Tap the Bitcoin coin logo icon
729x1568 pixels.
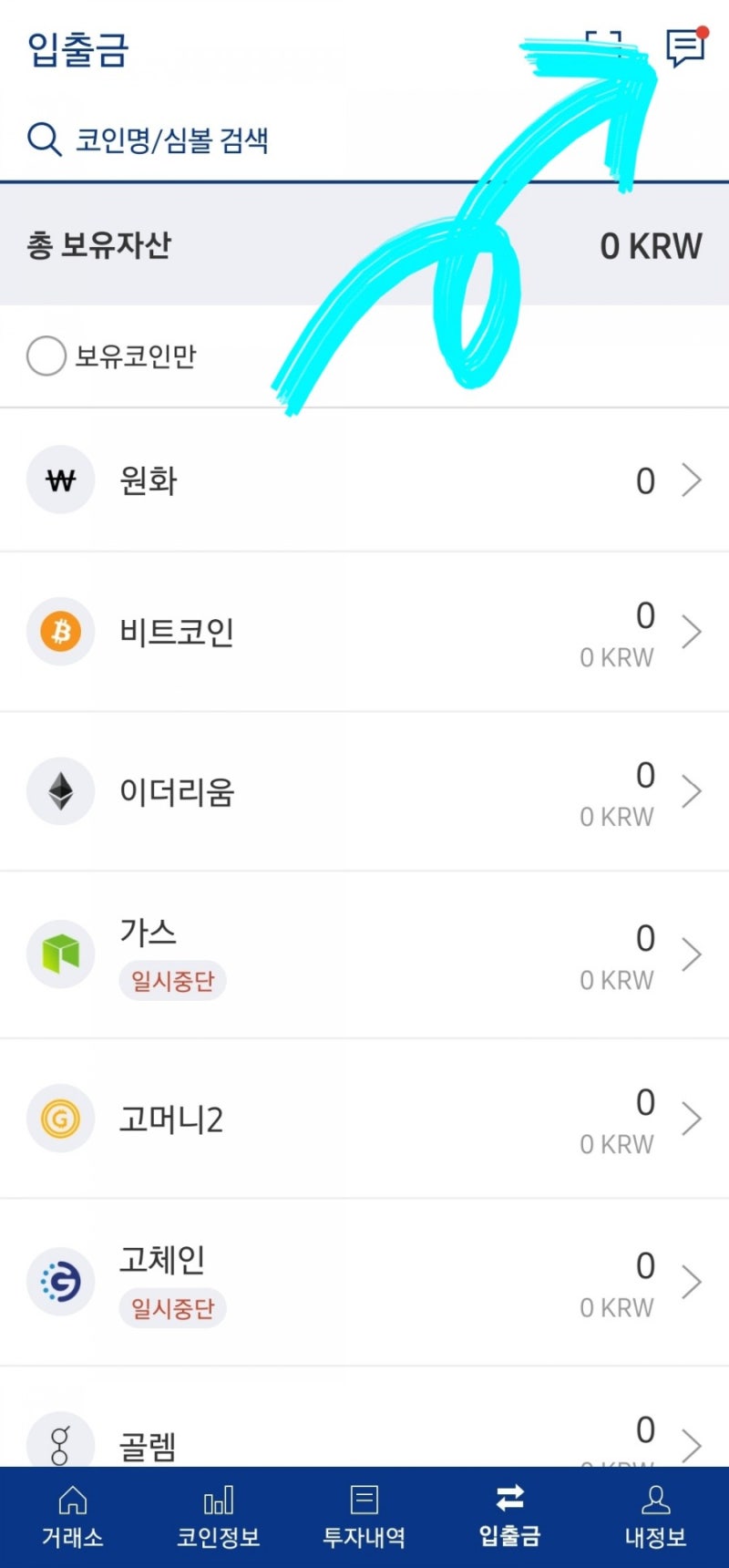click(x=60, y=632)
